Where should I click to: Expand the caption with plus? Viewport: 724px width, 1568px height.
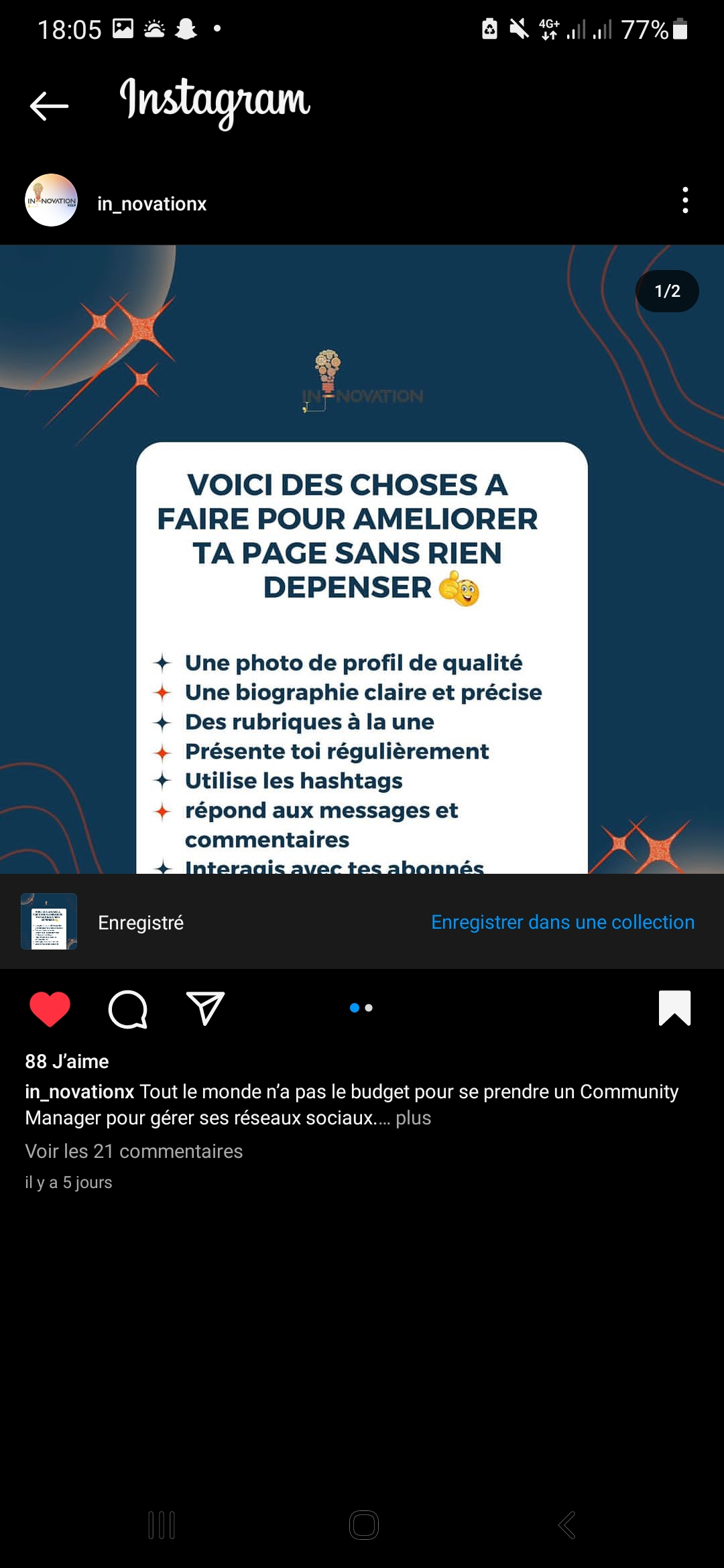[413, 1118]
